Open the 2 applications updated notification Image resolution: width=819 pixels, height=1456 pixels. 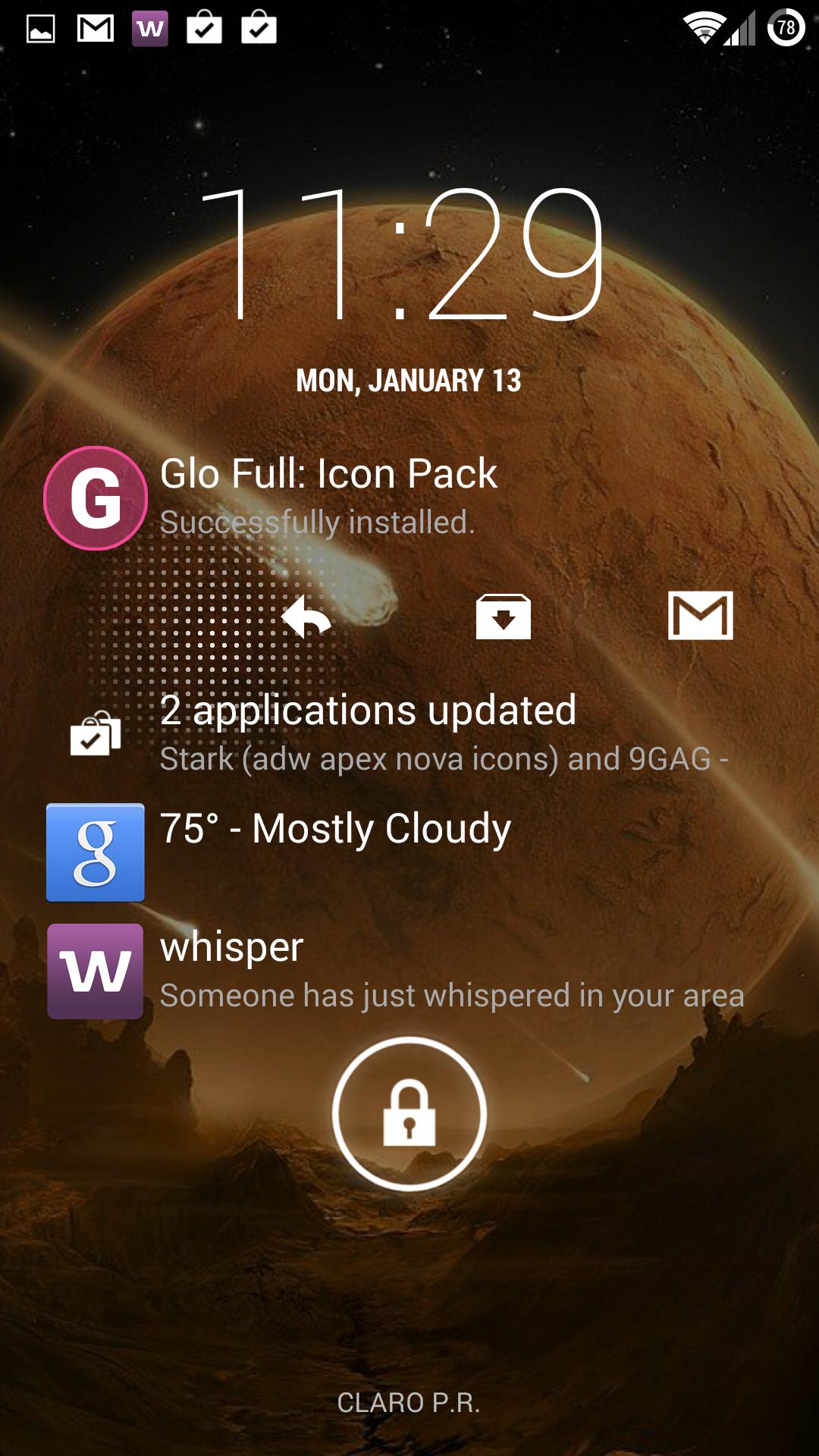pos(368,733)
